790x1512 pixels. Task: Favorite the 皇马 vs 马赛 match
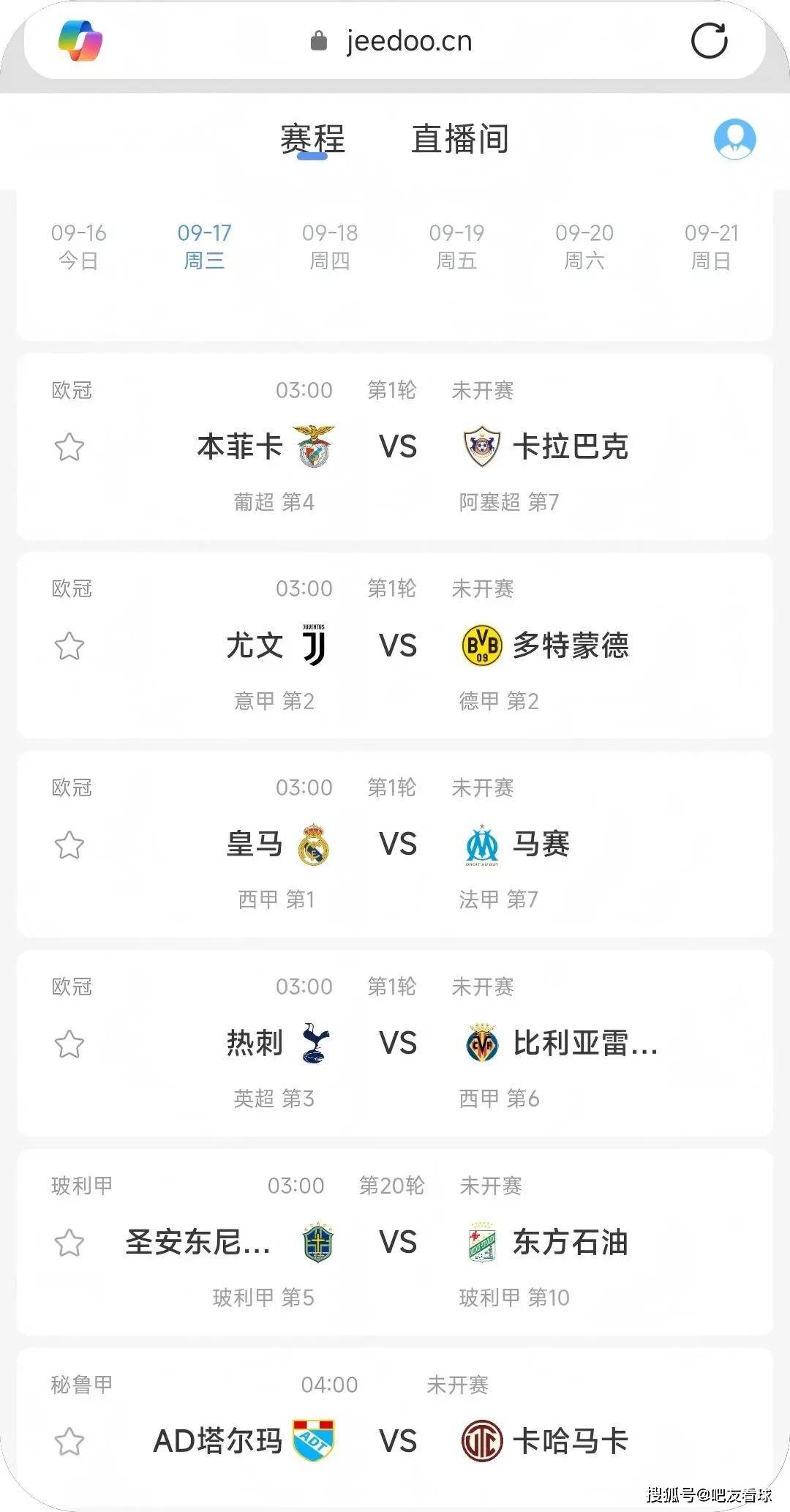coord(69,845)
